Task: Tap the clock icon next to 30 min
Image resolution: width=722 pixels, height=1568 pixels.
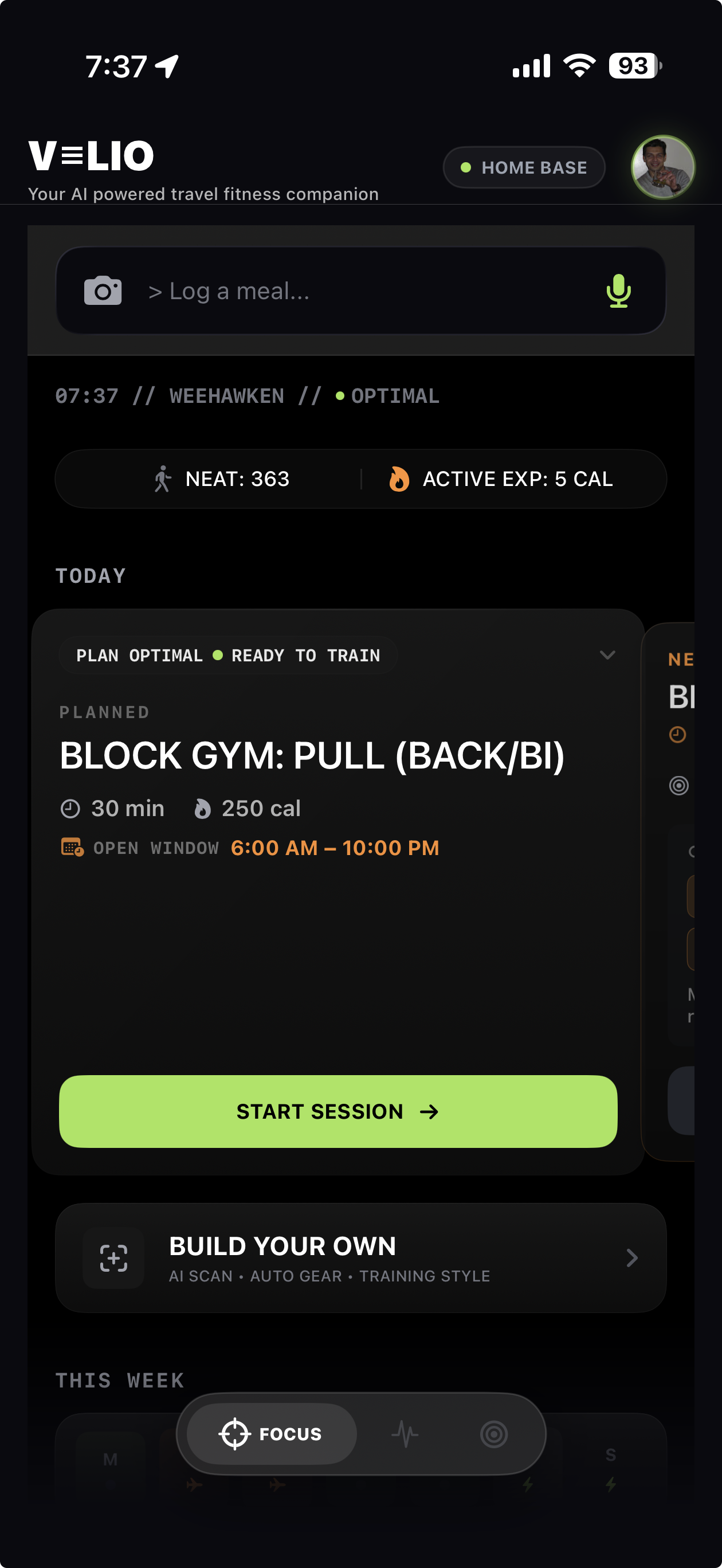Action: 70,808
